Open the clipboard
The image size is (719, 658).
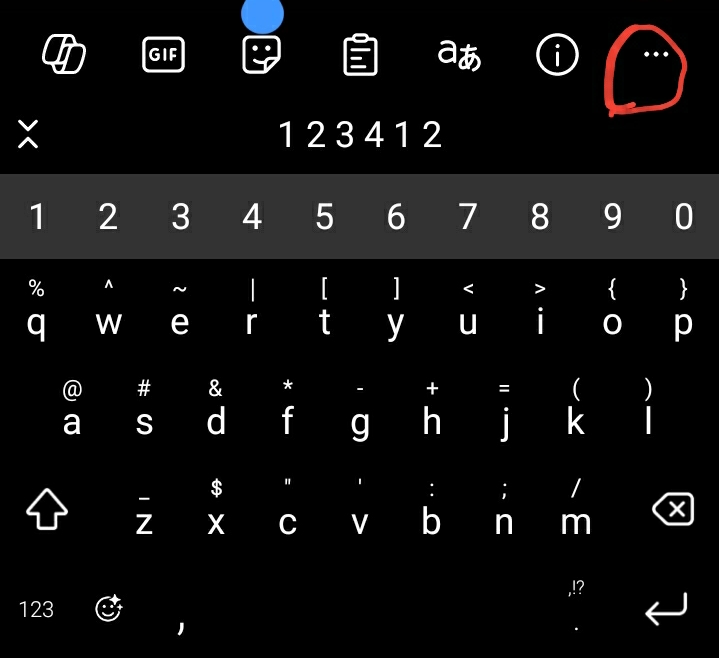pyautogui.click(x=359, y=55)
